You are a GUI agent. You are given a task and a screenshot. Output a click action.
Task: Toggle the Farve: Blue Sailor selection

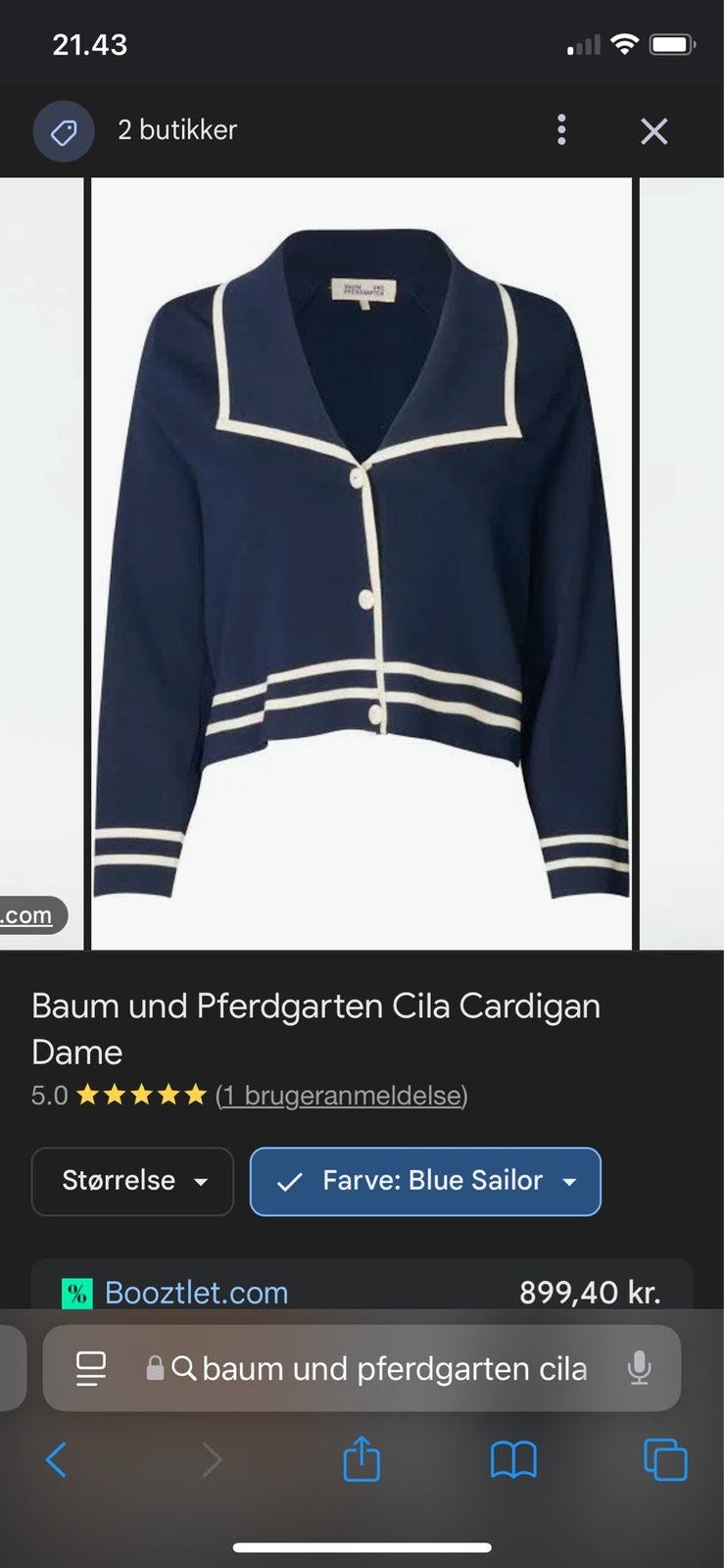point(424,1182)
